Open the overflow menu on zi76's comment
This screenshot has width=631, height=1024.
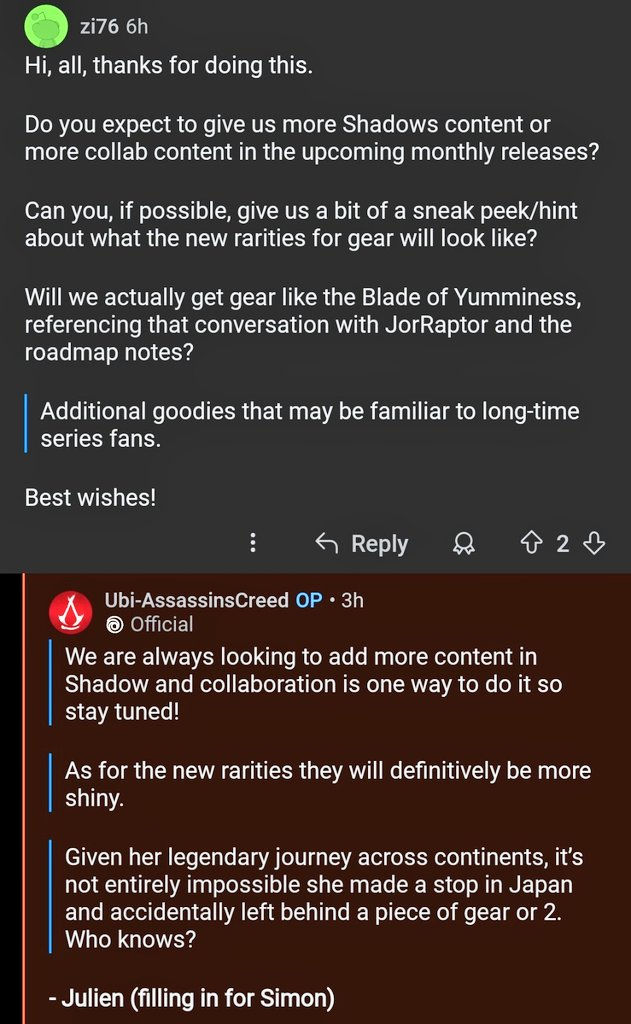(x=253, y=543)
